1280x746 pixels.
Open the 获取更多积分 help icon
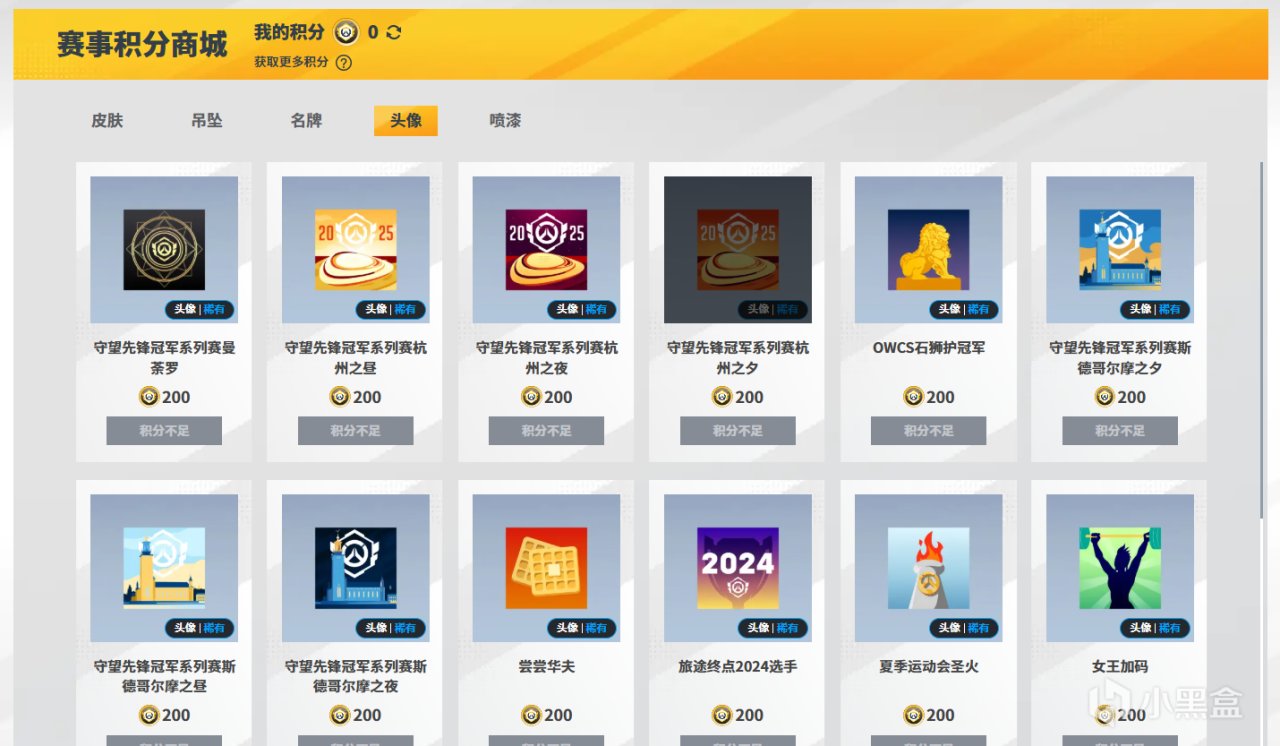pyautogui.click(x=344, y=62)
